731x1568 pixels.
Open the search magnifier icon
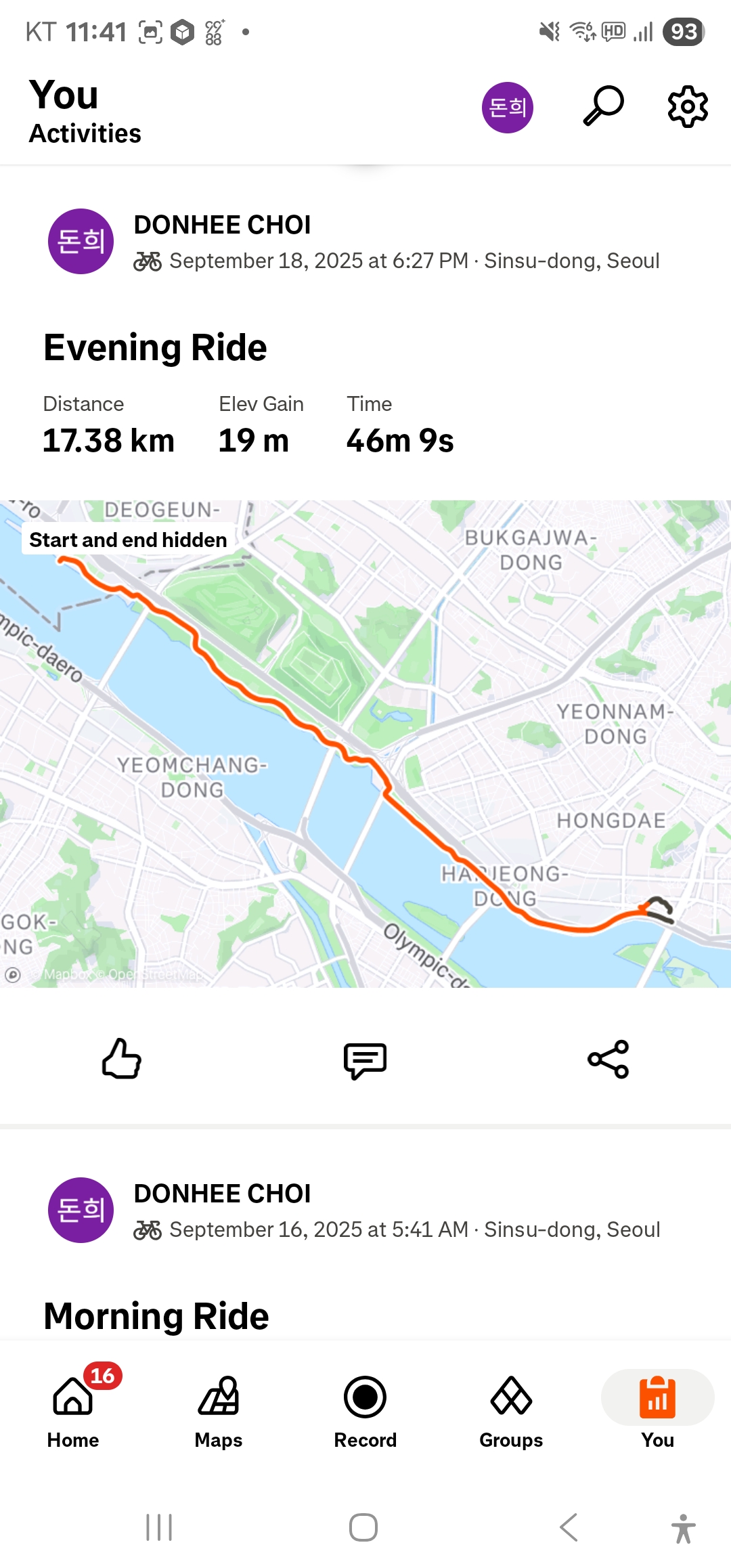tap(603, 106)
